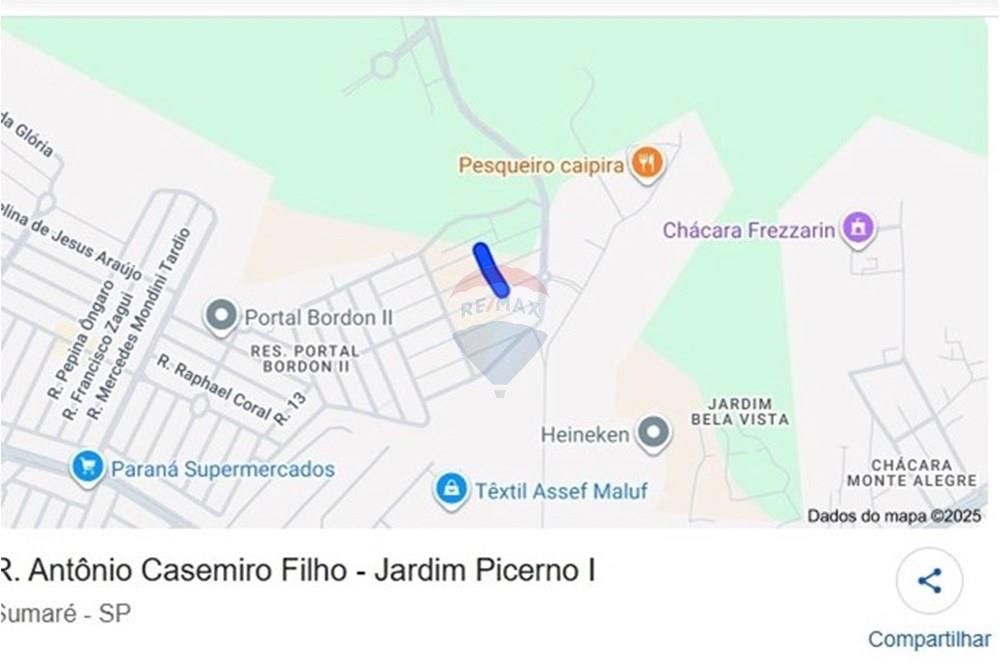Open the Pesqueiro caipira restaurant pin
This screenshot has height=667, width=1000.
pyautogui.click(x=647, y=162)
